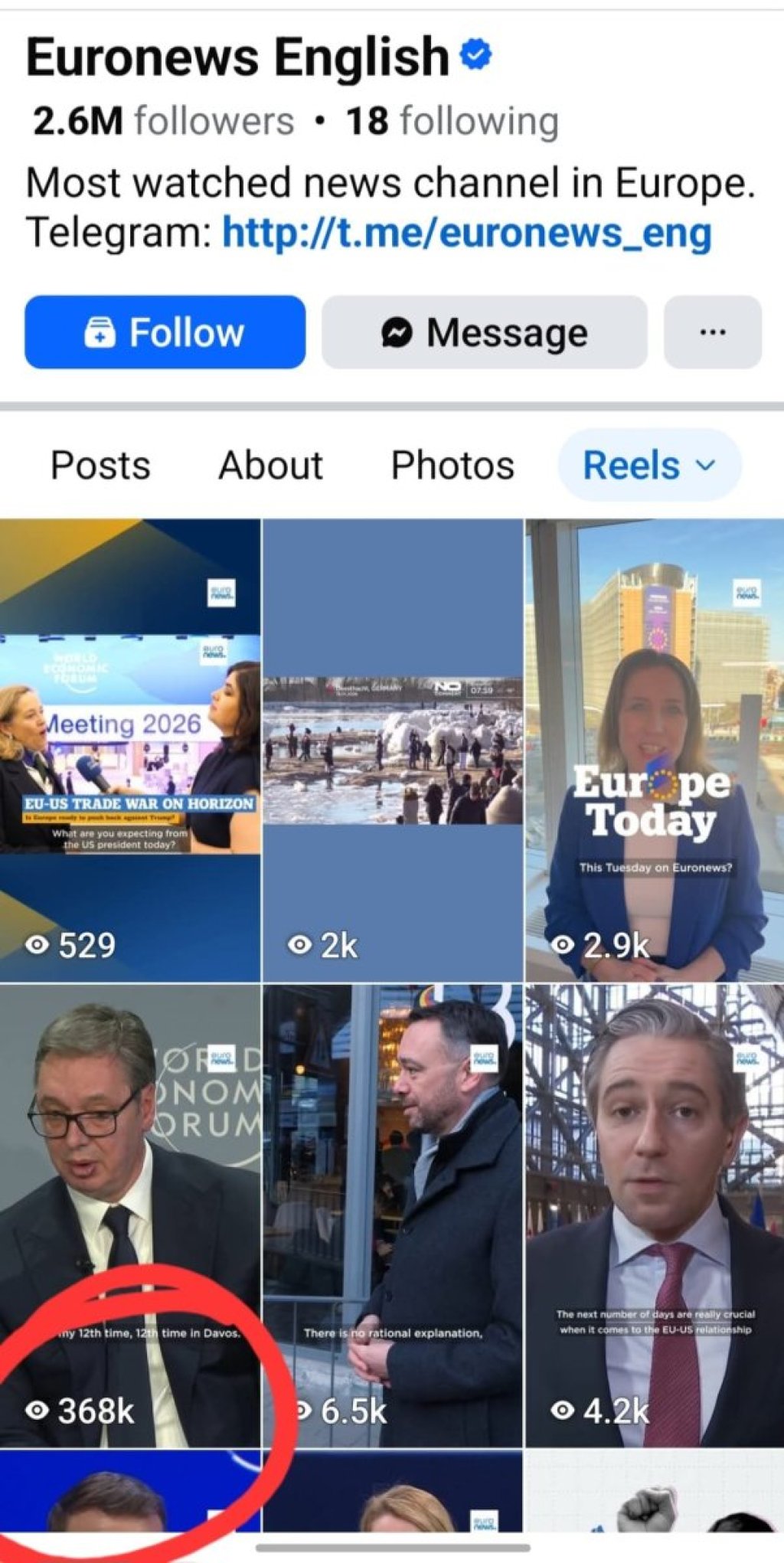784x1563 pixels.
Task: Switch to the Photos tab
Action: pos(452,465)
